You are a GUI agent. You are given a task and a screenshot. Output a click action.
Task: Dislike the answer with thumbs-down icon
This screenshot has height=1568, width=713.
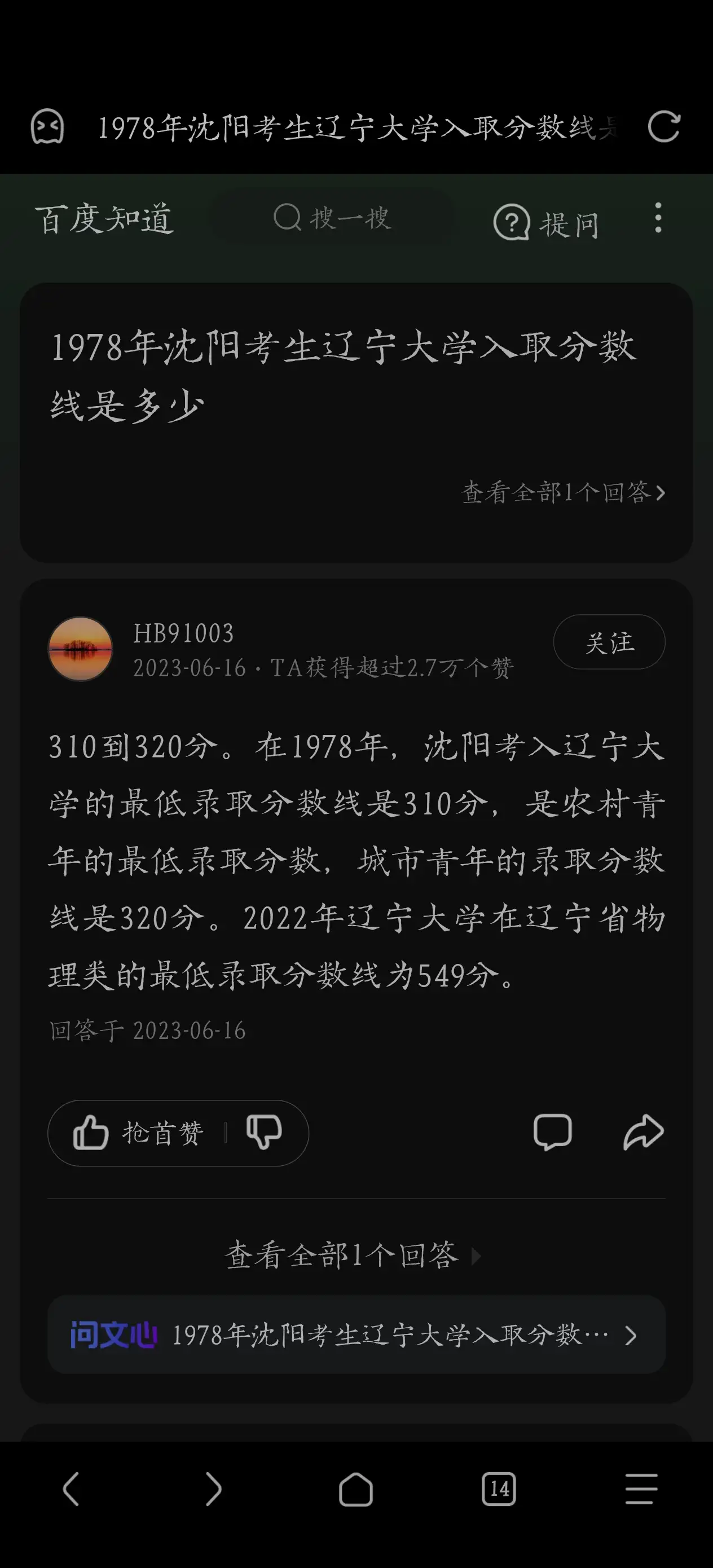click(263, 1133)
